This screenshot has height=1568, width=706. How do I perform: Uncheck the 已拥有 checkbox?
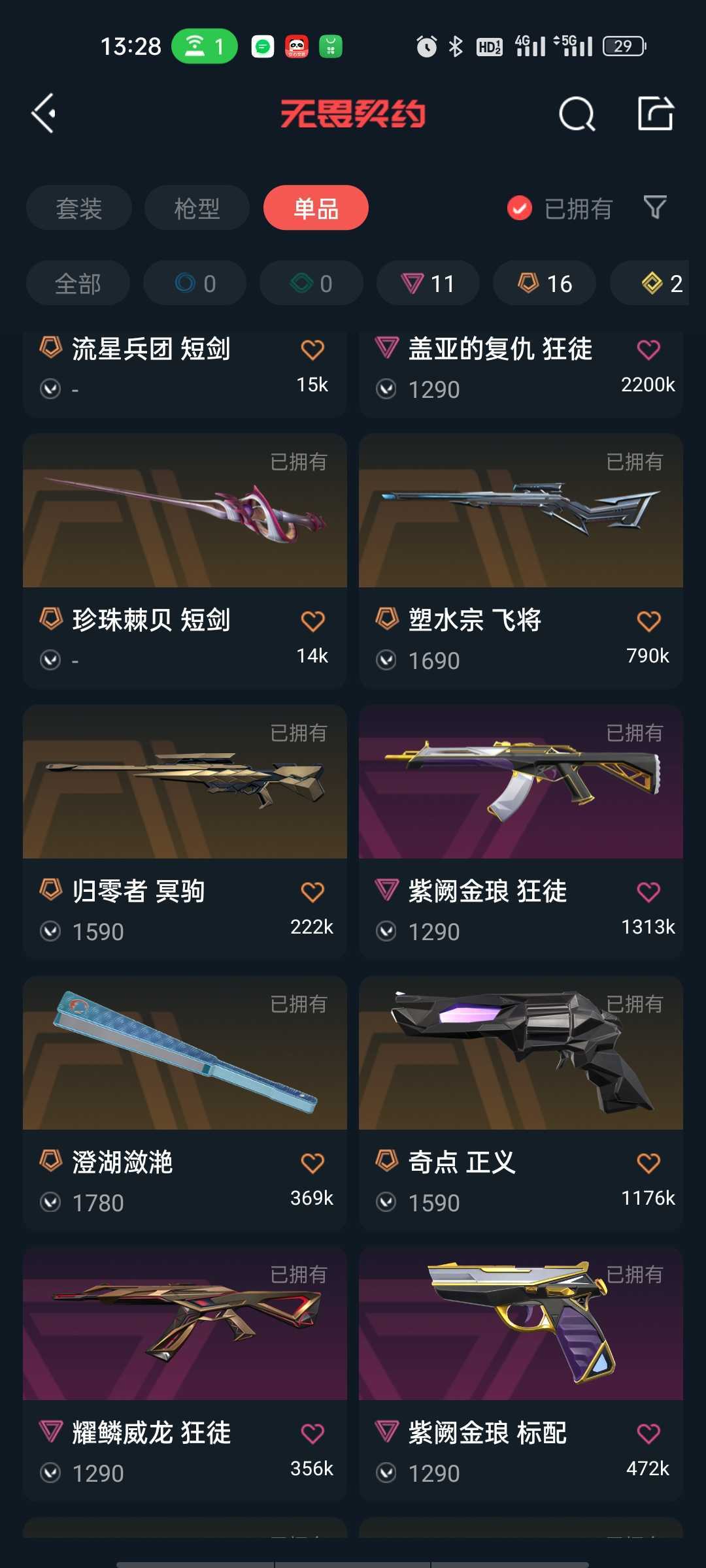pos(520,208)
